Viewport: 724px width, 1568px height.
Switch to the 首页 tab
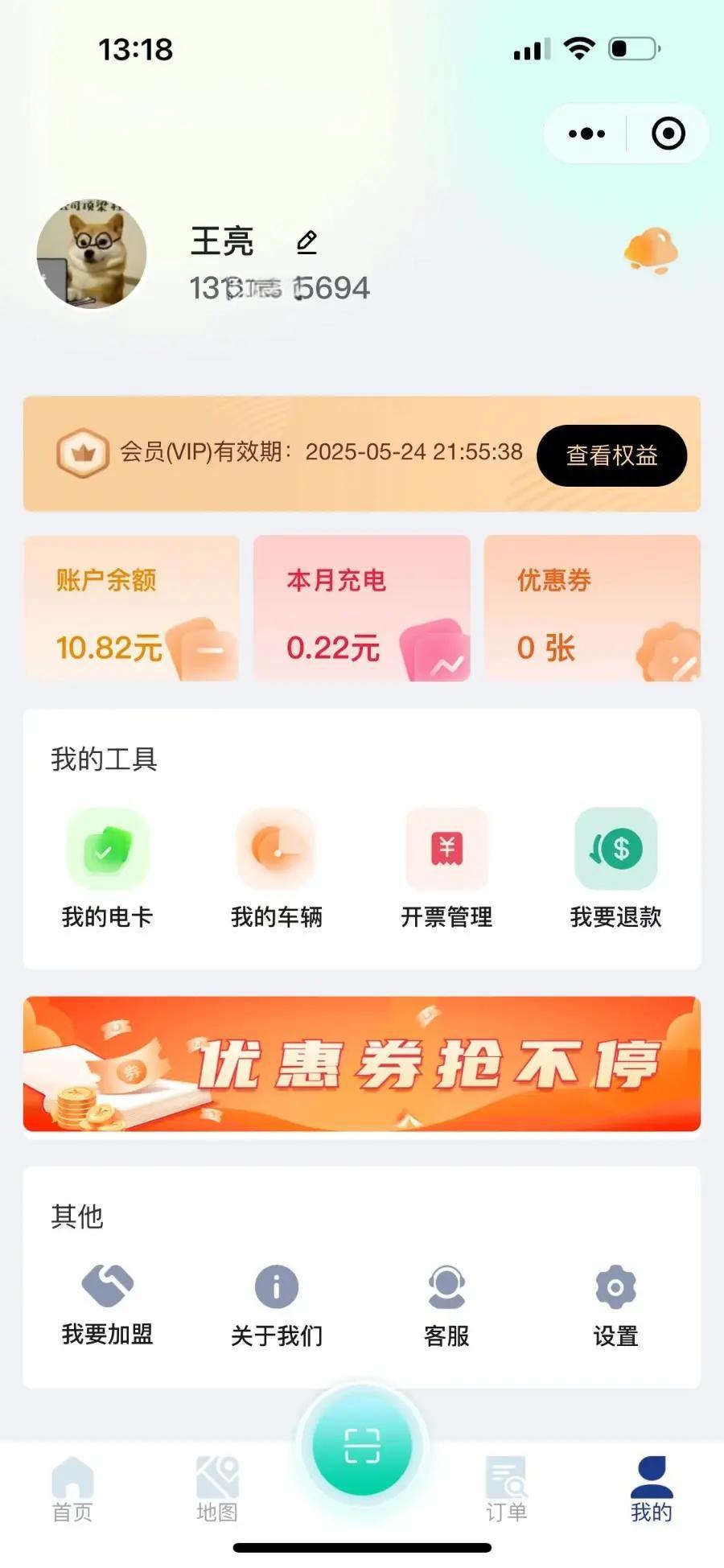point(72,1489)
